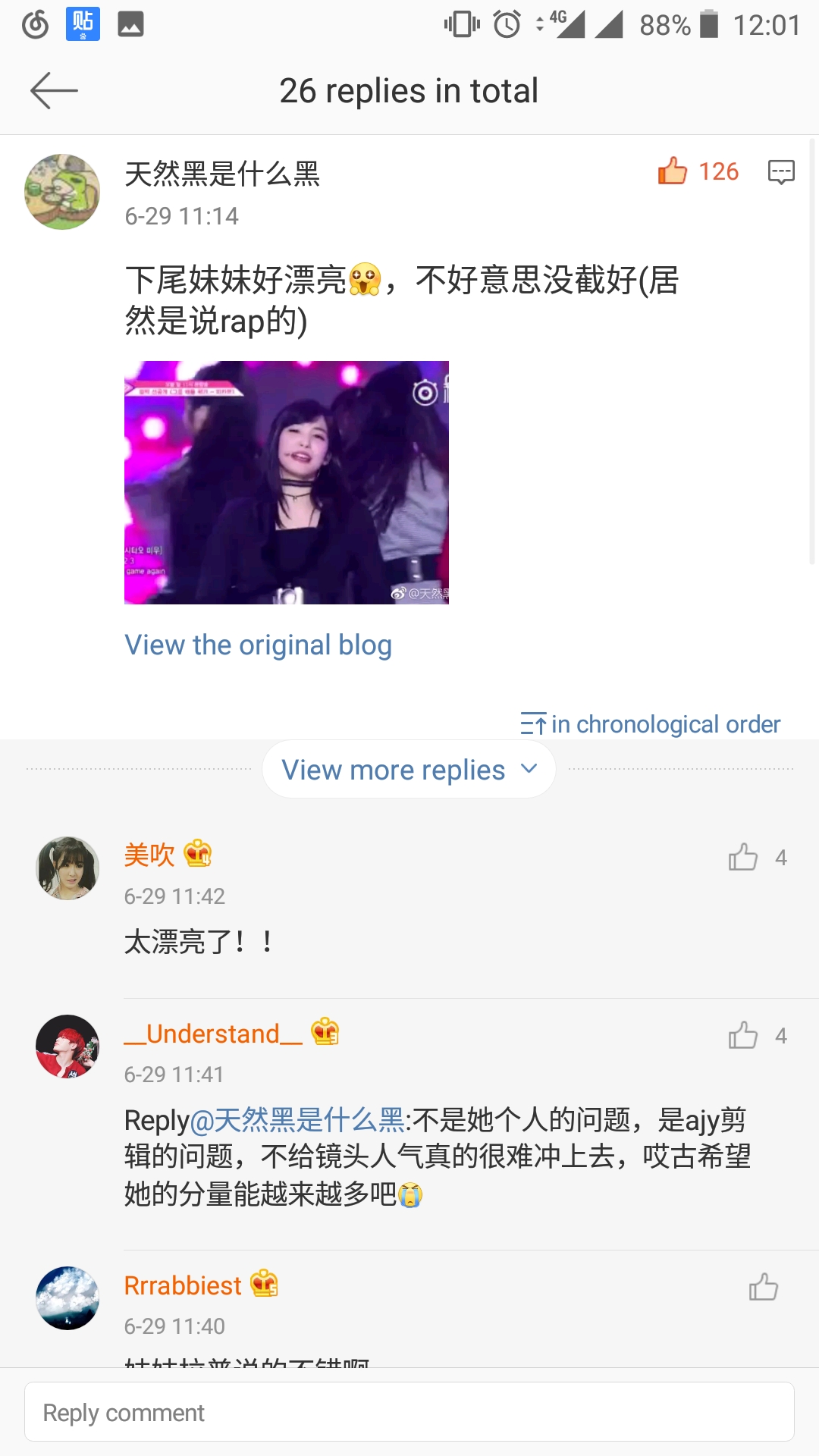The width and height of the screenshot is (819, 1456).
Task: Open View the original blog link
Action: (258, 645)
